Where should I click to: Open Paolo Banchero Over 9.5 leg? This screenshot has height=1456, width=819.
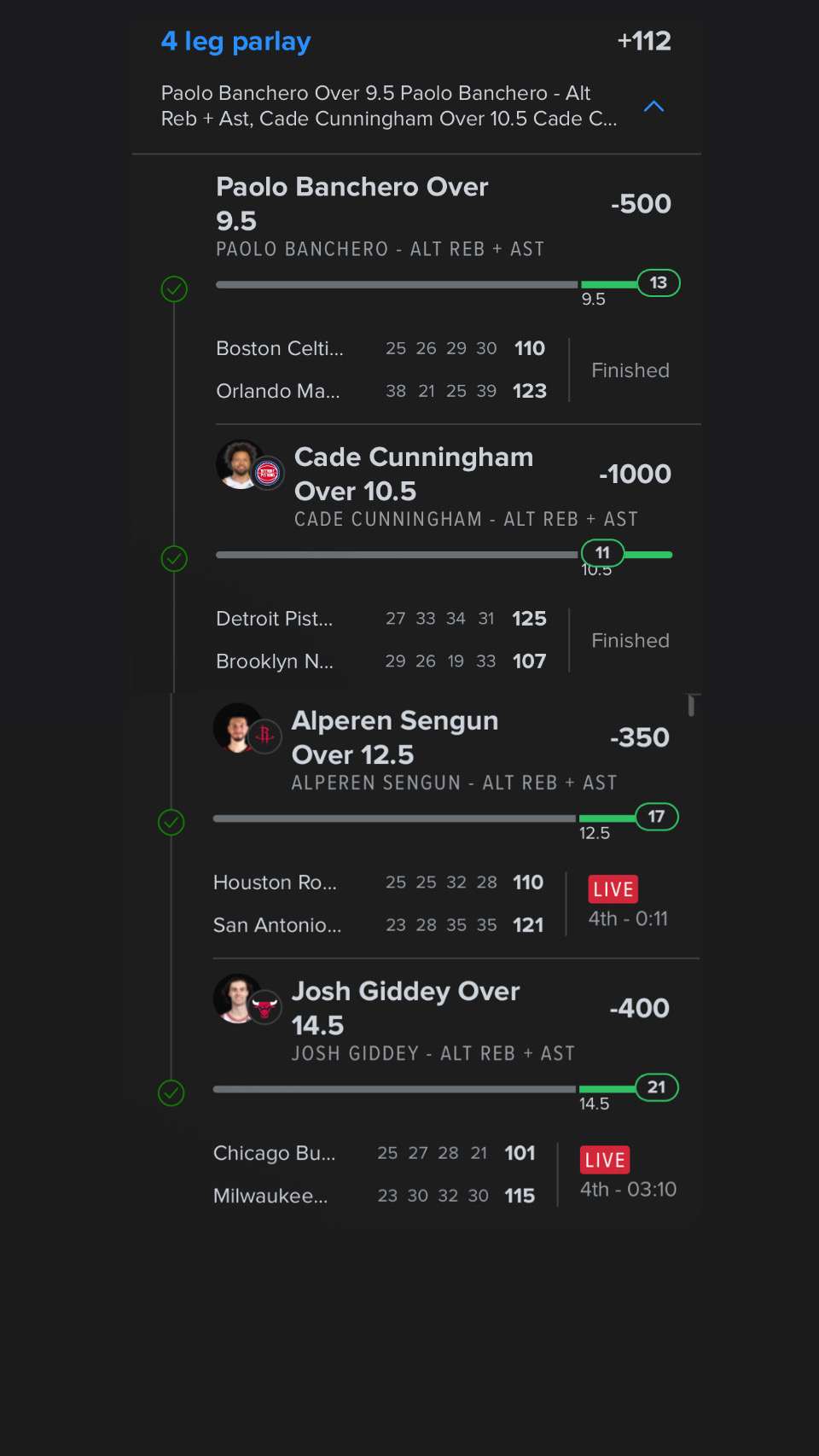(352, 203)
